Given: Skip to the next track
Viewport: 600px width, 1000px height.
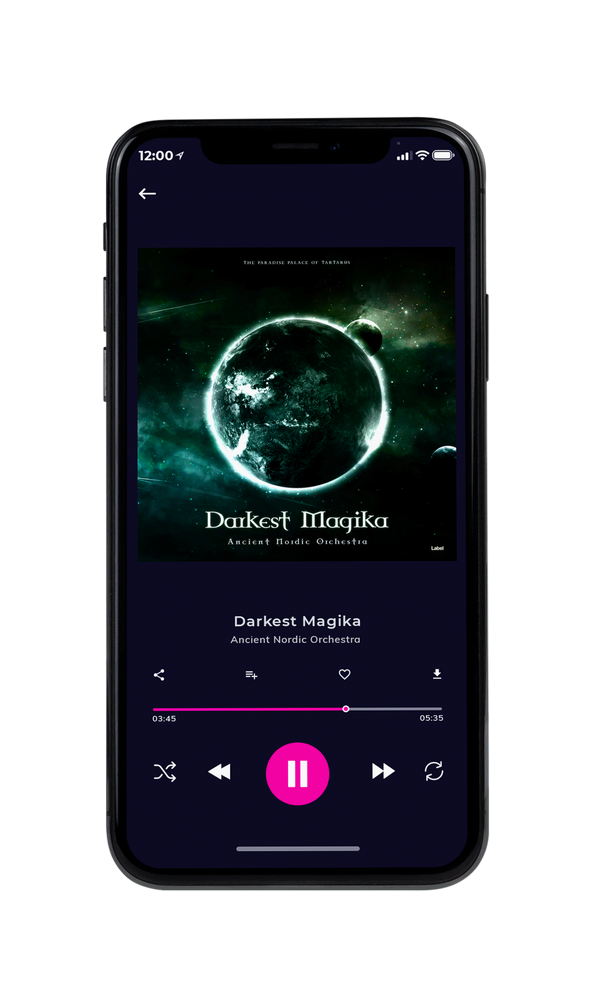Looking at the screenshot, I should tap(383, 771).
